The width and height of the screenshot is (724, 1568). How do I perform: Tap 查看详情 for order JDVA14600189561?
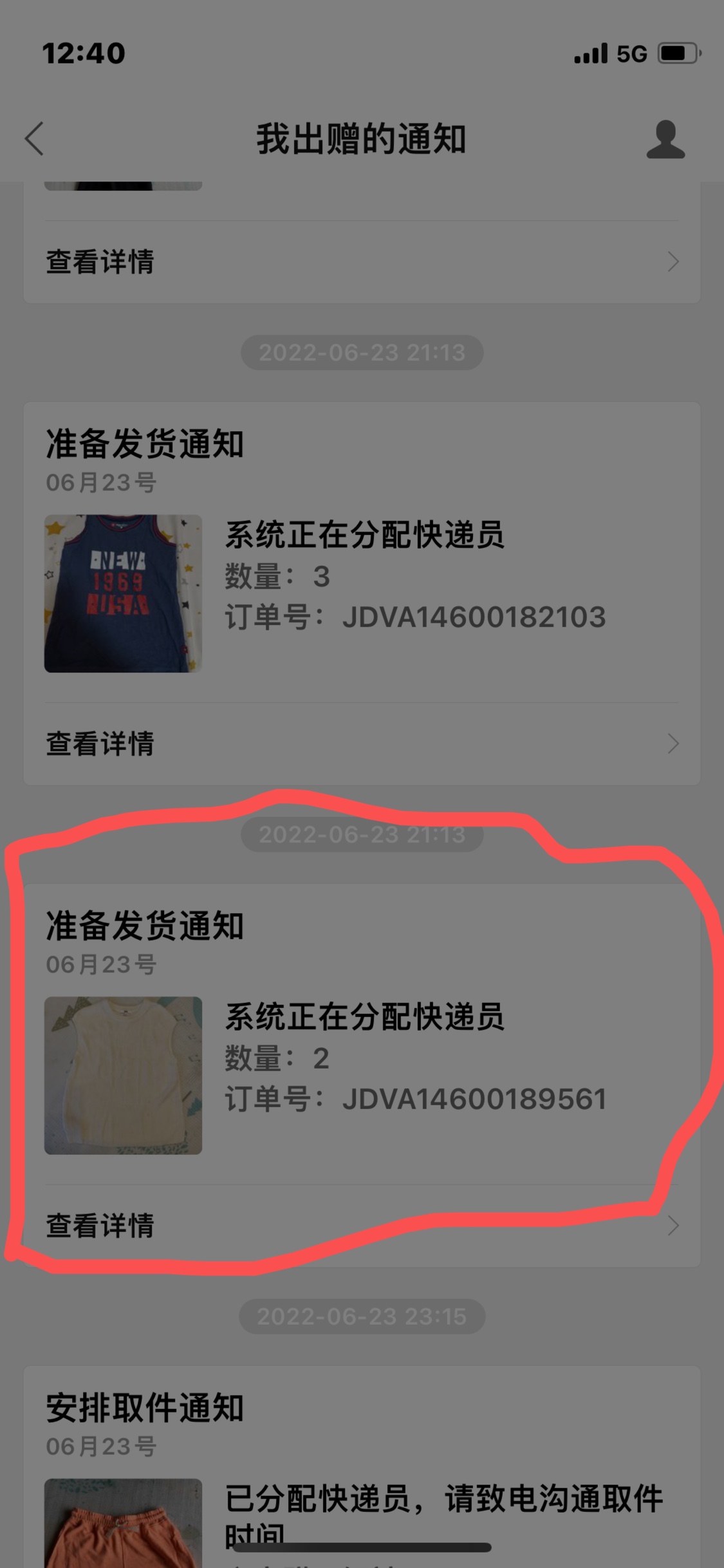tap(360, 1226)
